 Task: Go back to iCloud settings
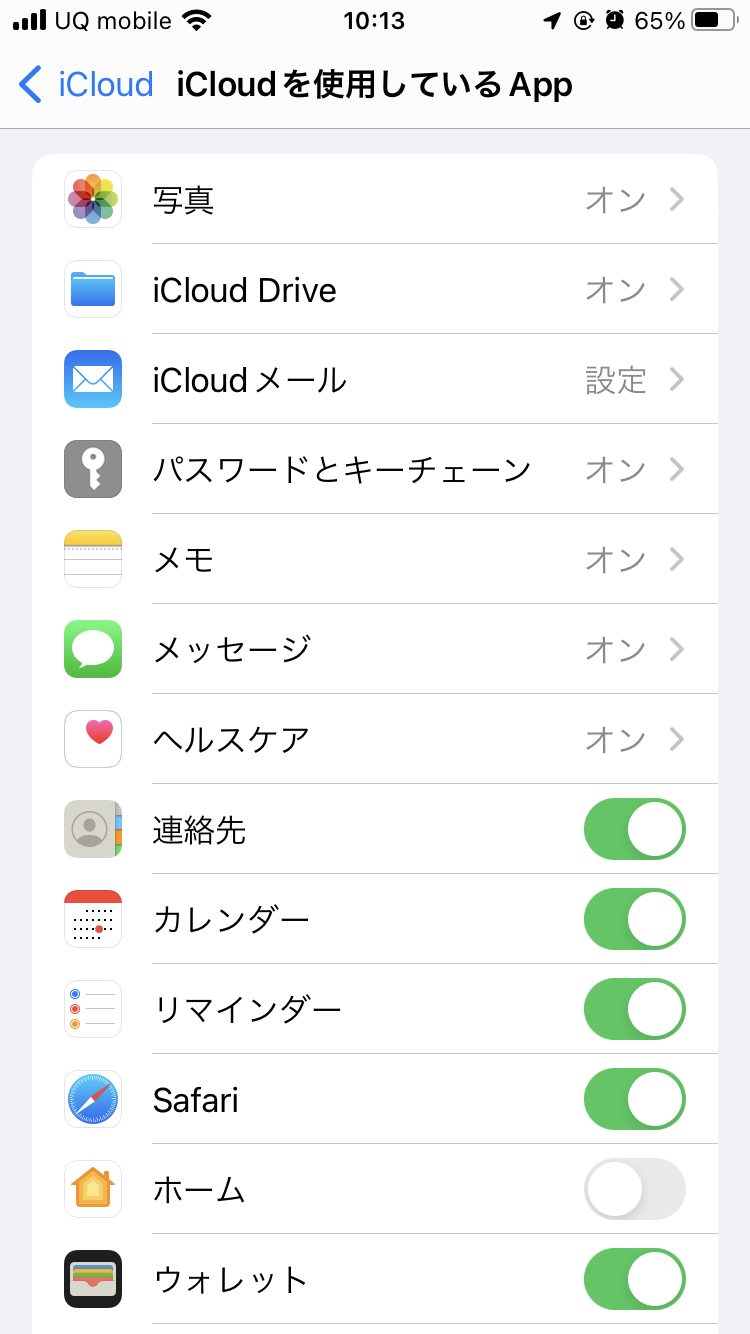[x=86, y=85]
